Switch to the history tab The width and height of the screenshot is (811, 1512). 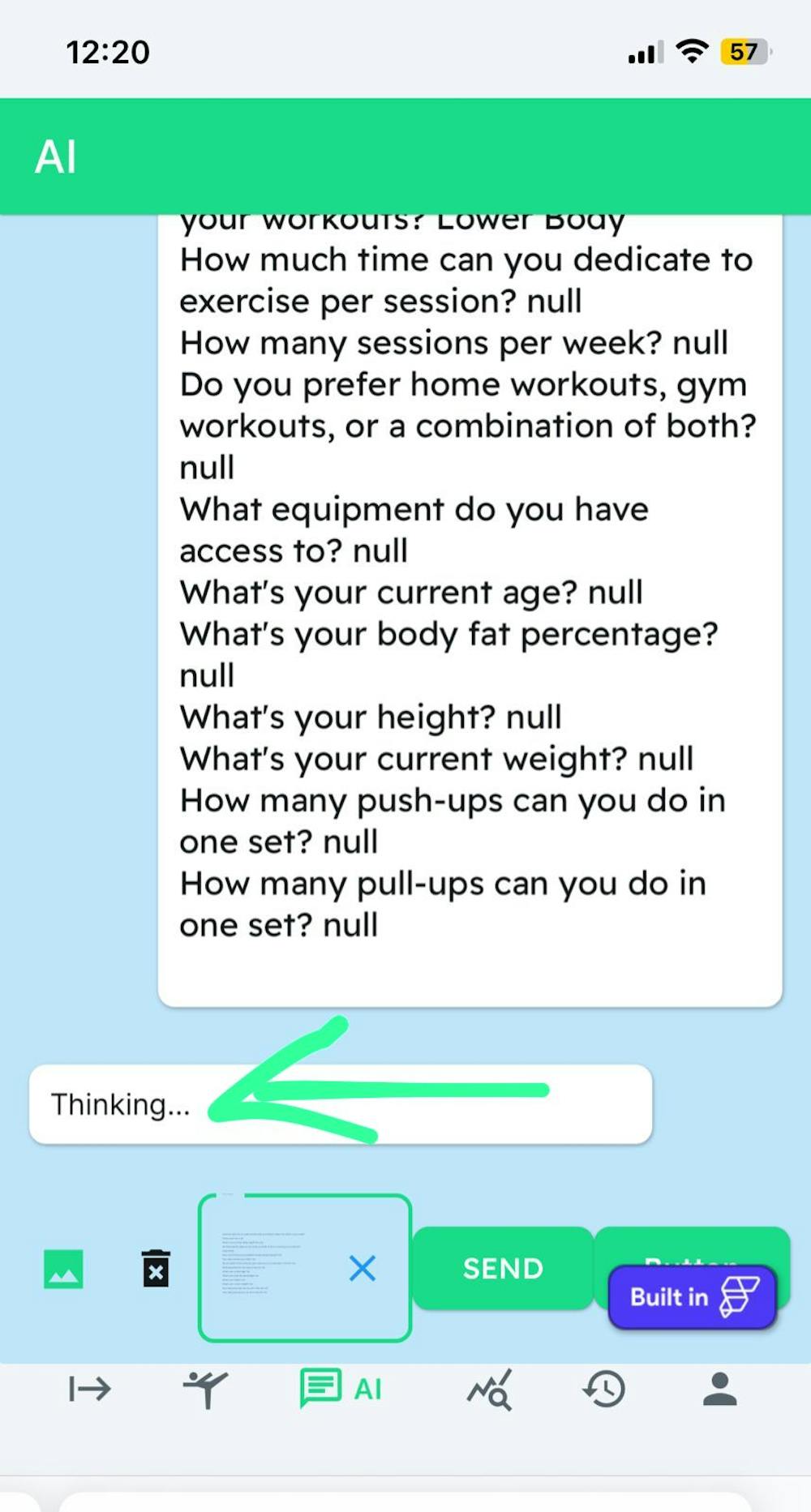click(604, 1389)
